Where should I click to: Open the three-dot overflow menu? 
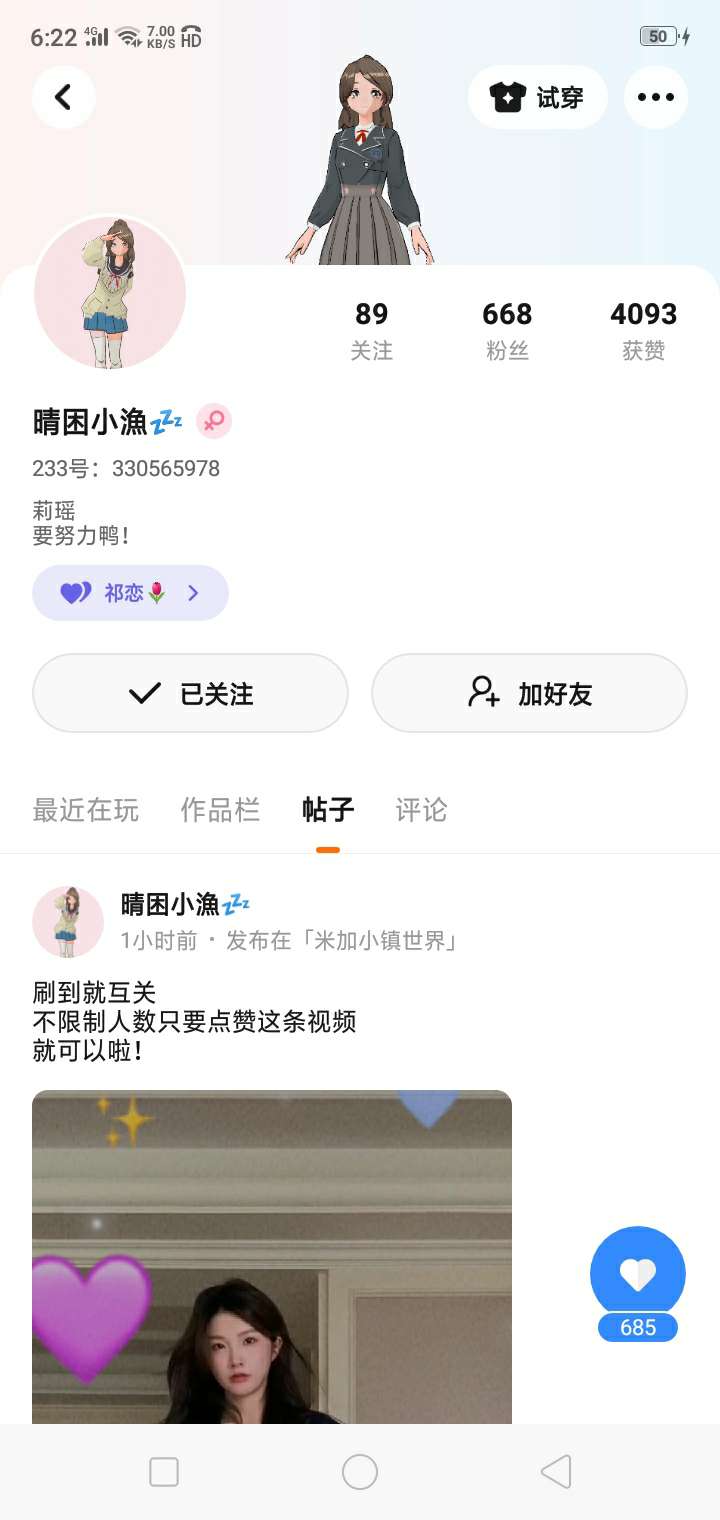click(x=656, y=97)
